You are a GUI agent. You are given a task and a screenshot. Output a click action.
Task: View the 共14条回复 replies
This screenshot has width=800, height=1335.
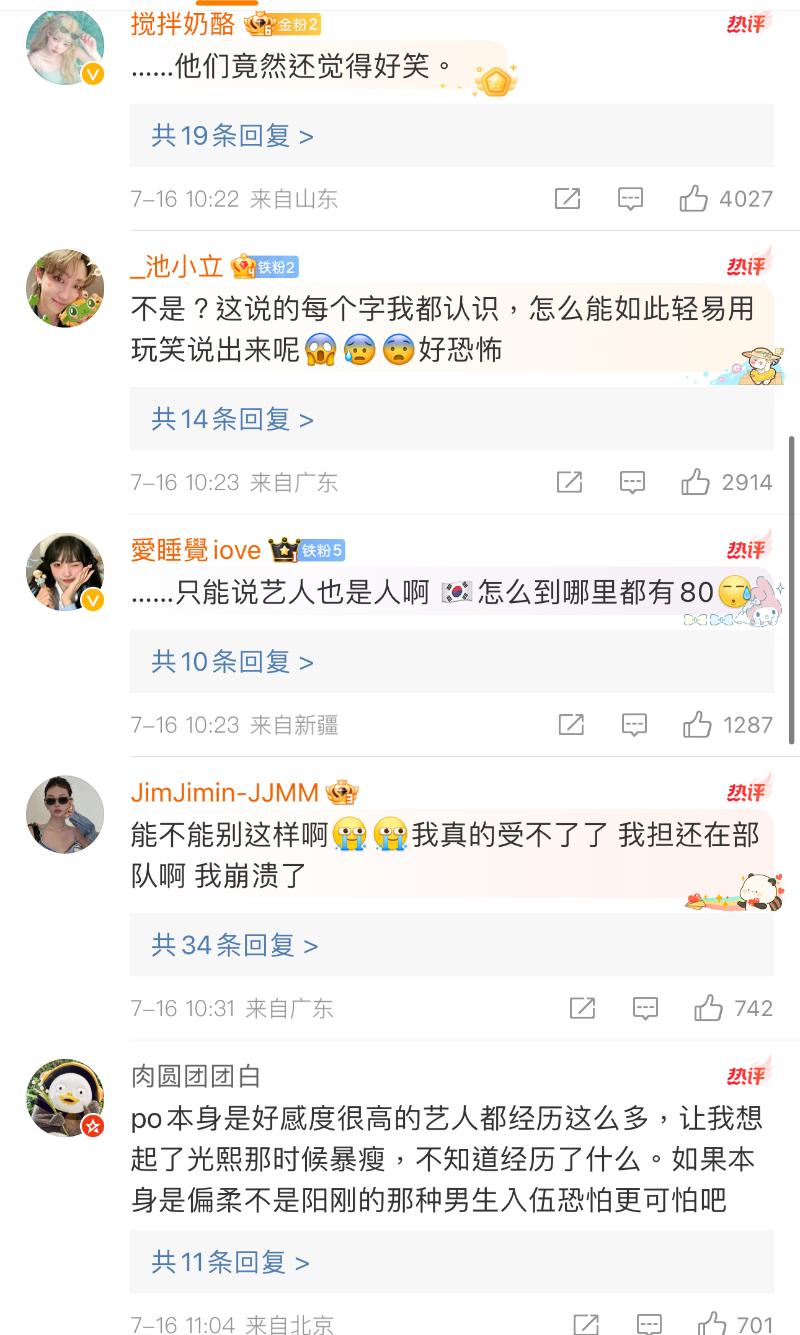pyautogui.click(x=232, y=419)
